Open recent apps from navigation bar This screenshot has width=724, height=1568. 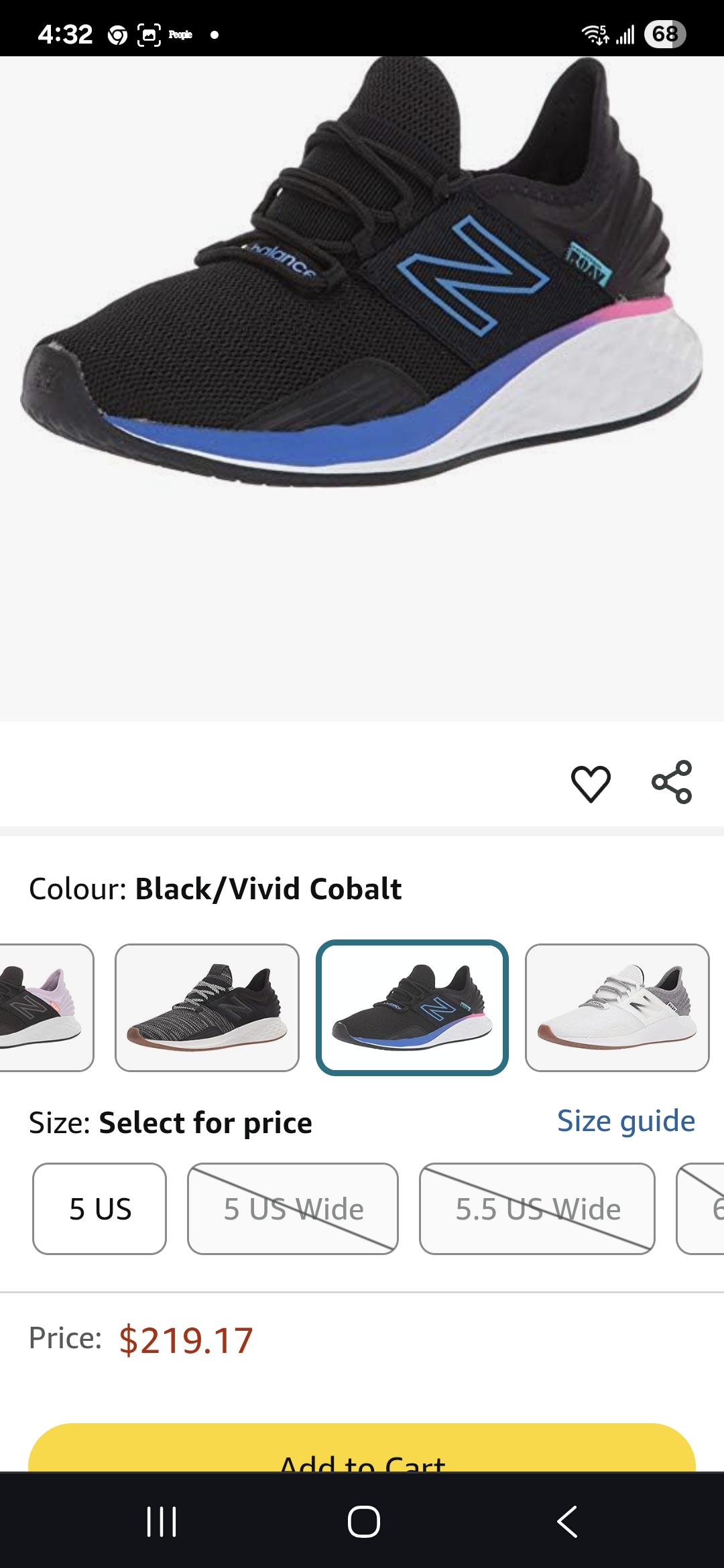point(162,1521)
